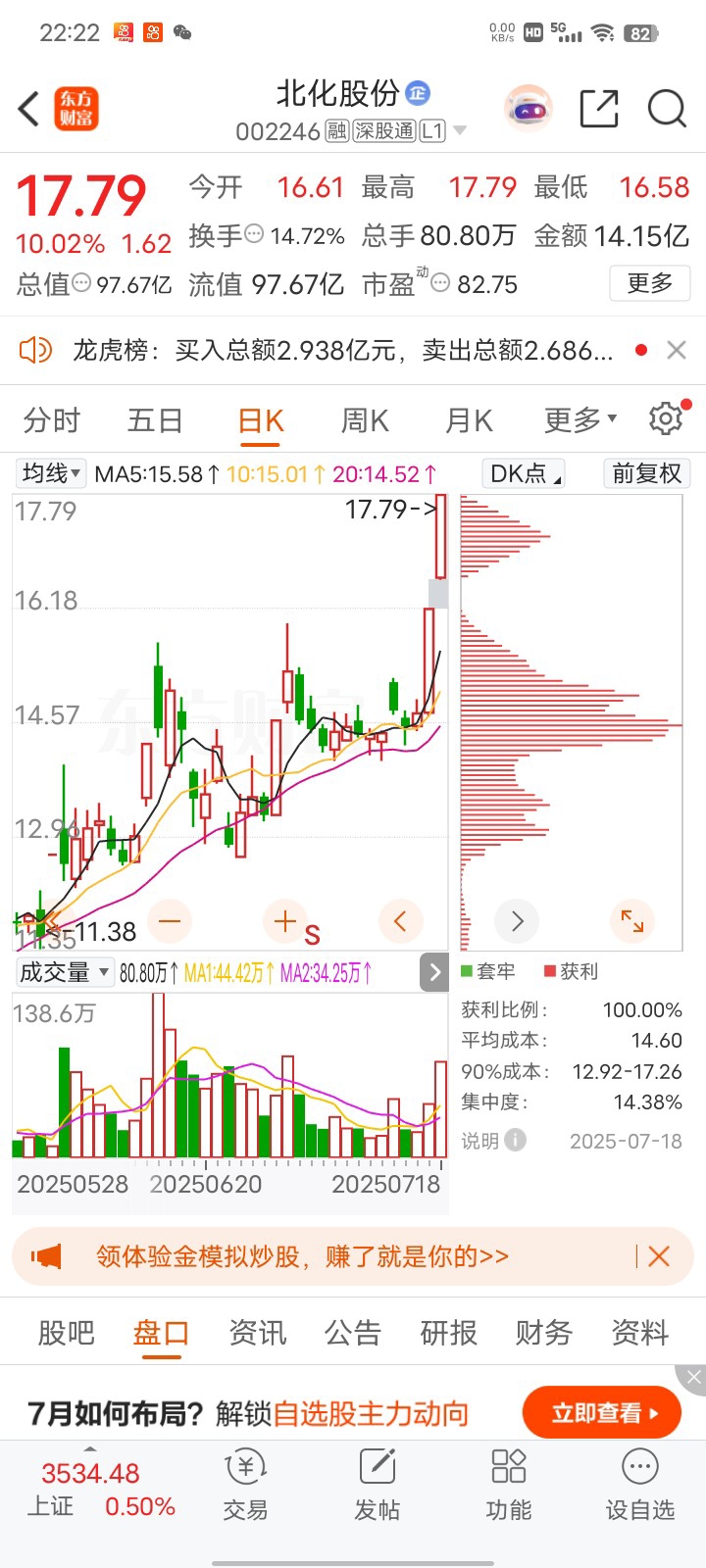Select the 月K chart tab
Screen dimensions: 706x1568
coord(469,420)
